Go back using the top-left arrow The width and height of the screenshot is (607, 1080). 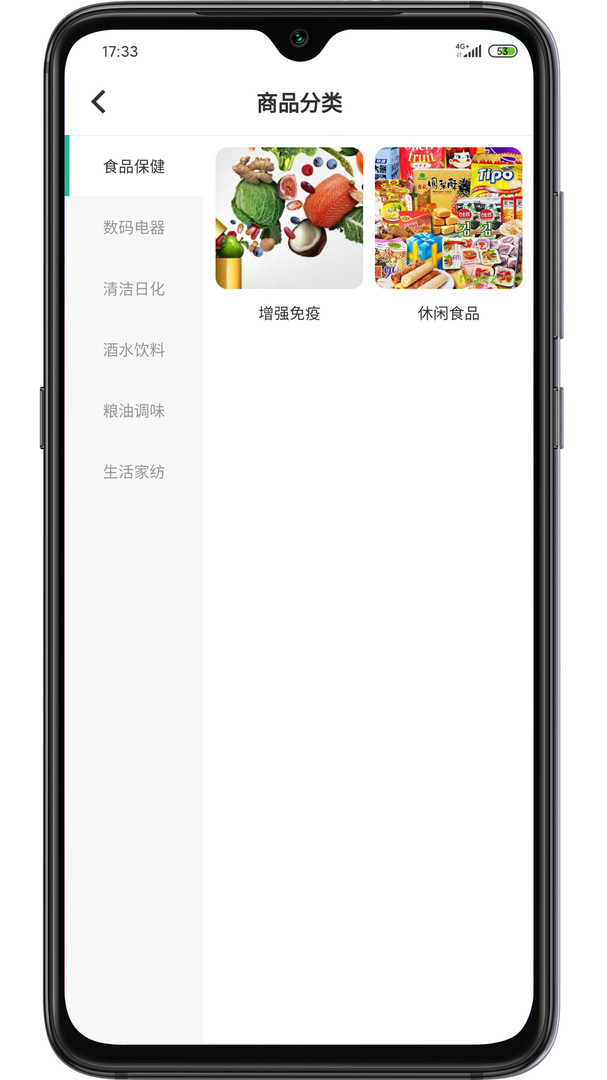[98, 102]
